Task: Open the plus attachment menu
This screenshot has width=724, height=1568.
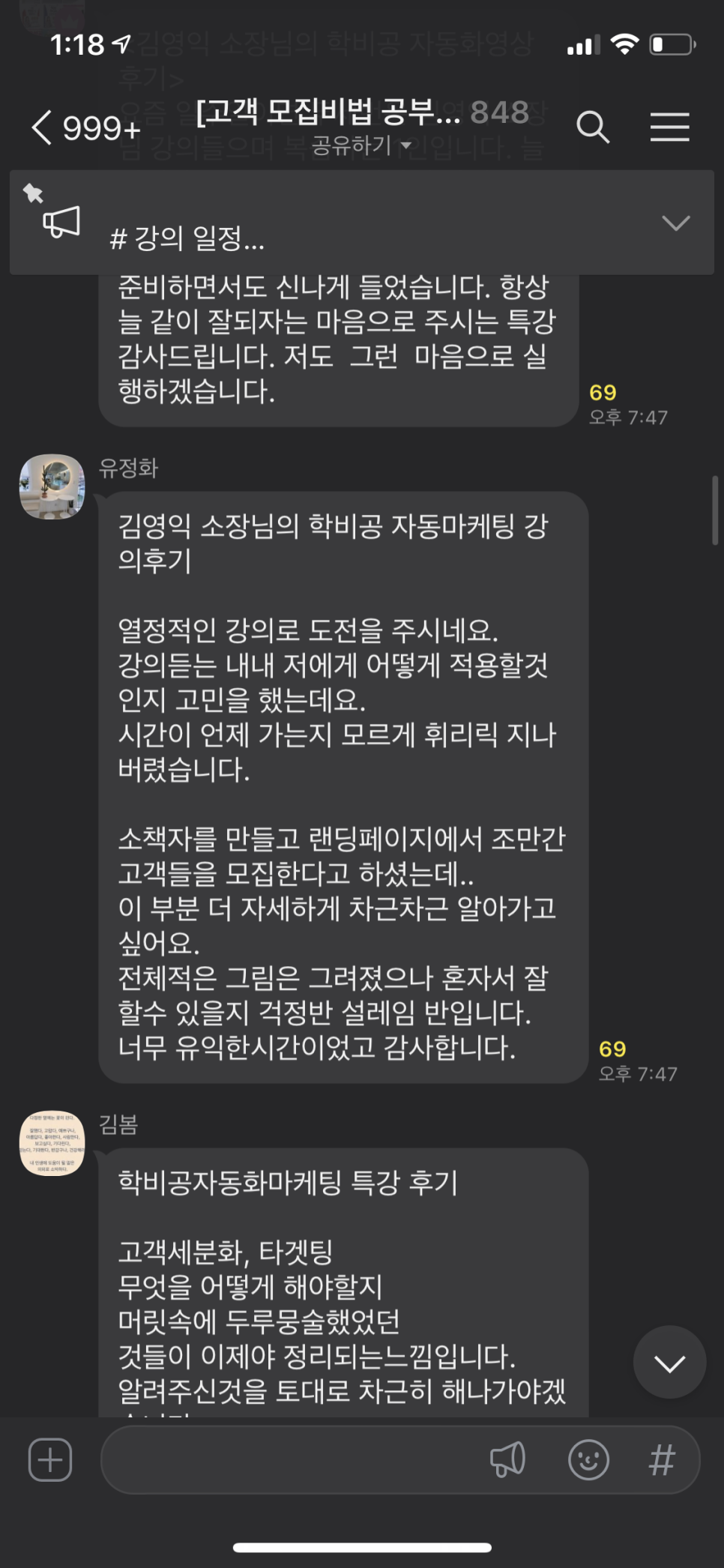Action: pyautogui.click(x=50, y=1459)
